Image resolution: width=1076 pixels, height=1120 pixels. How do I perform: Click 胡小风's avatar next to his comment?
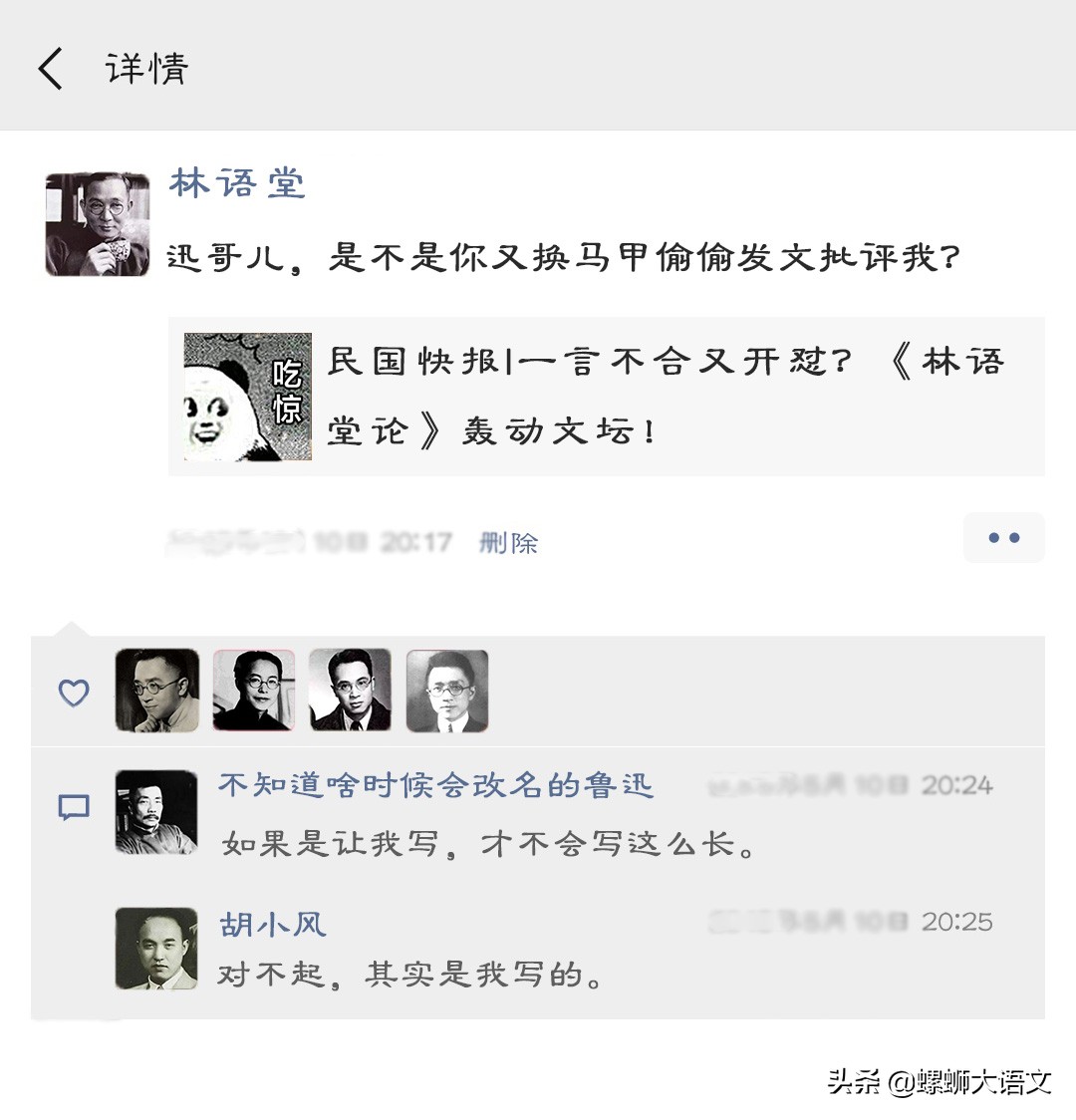click(x=154, y=948)
